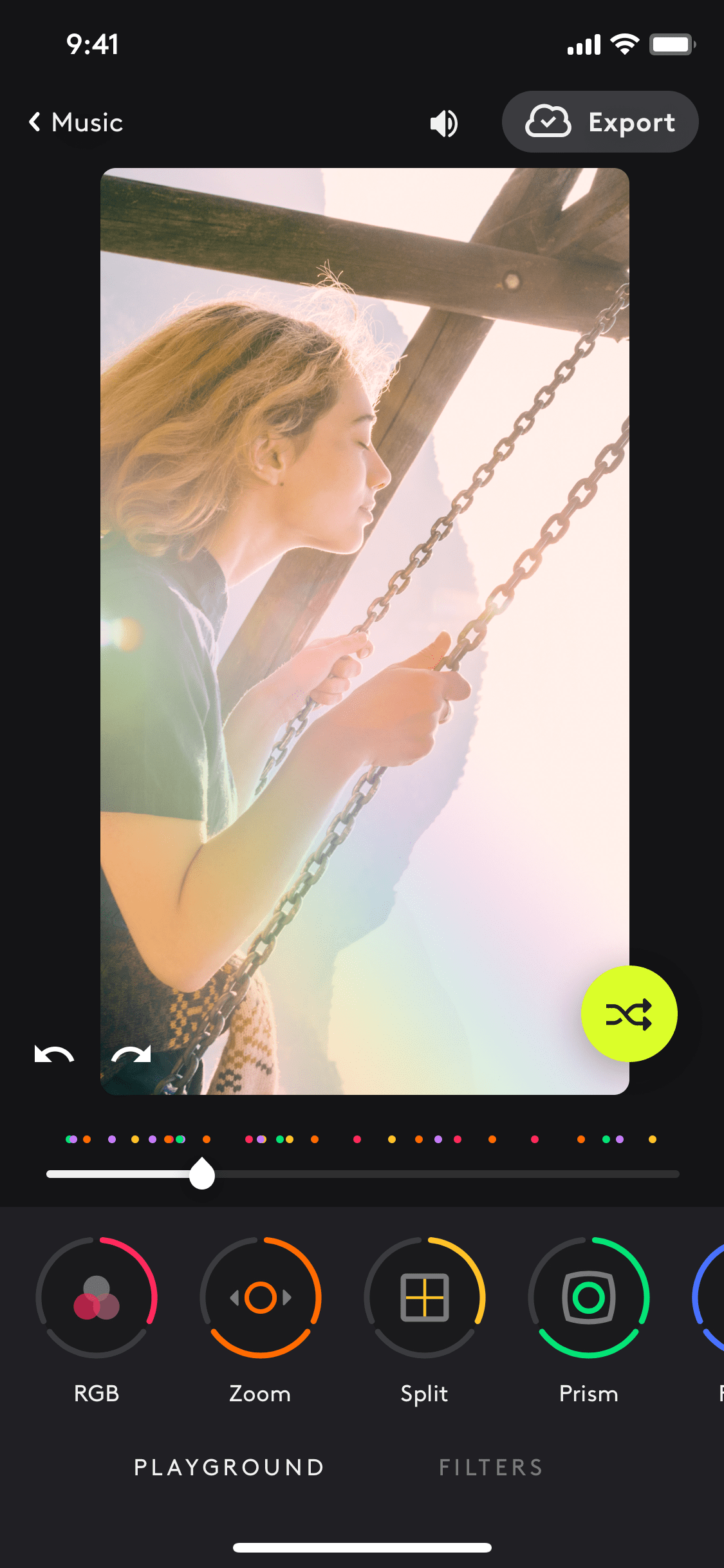Image resolution: width=724 pixels, height=1568 pixels.
Task: Switch to the FILTERS tab
Action: click(x=490, y=1468)
